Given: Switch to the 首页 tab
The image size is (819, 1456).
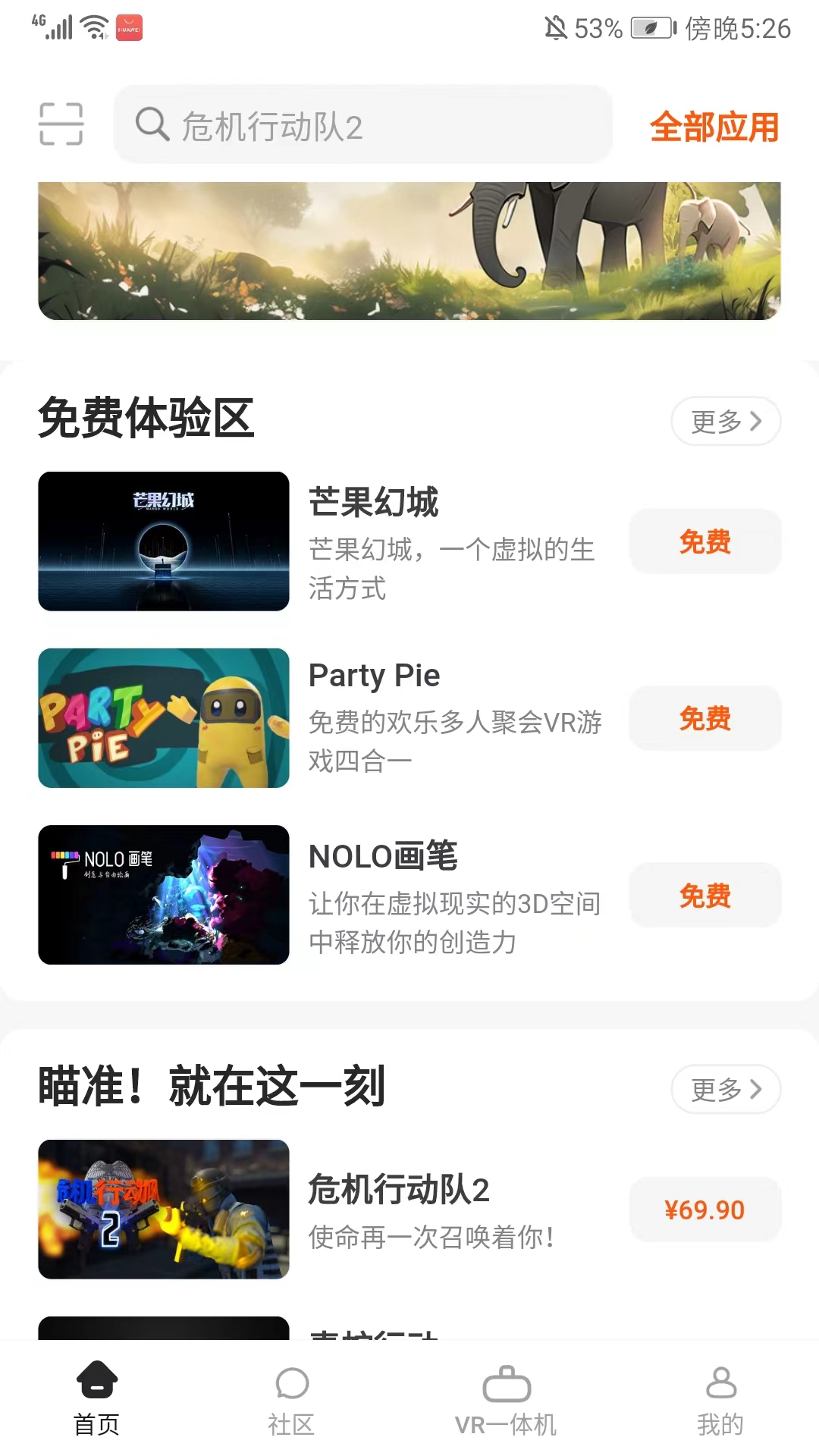Looking at the screenshot, I should click(96, 1399).
